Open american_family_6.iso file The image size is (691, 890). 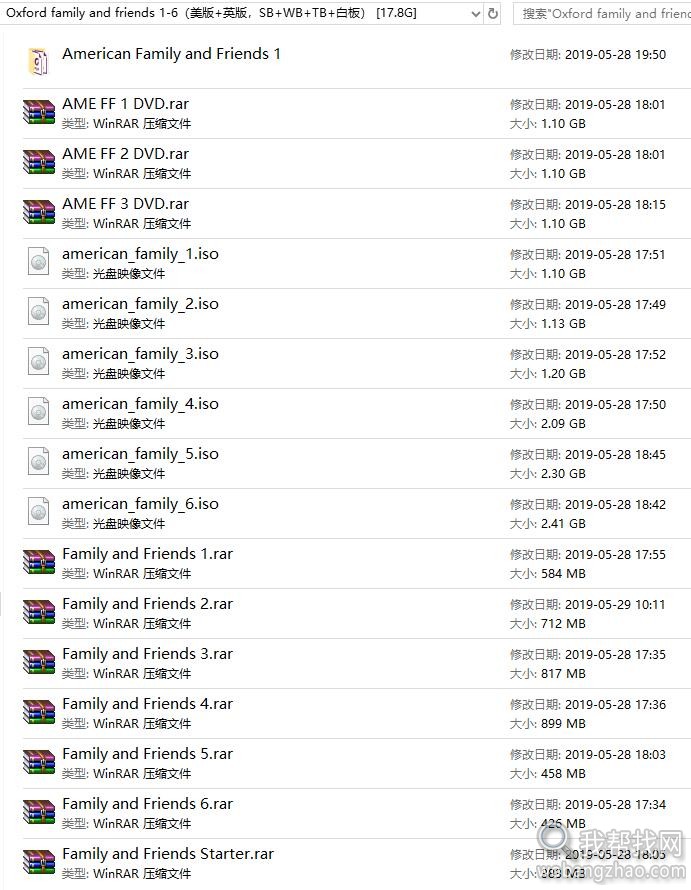click(140, 504)
